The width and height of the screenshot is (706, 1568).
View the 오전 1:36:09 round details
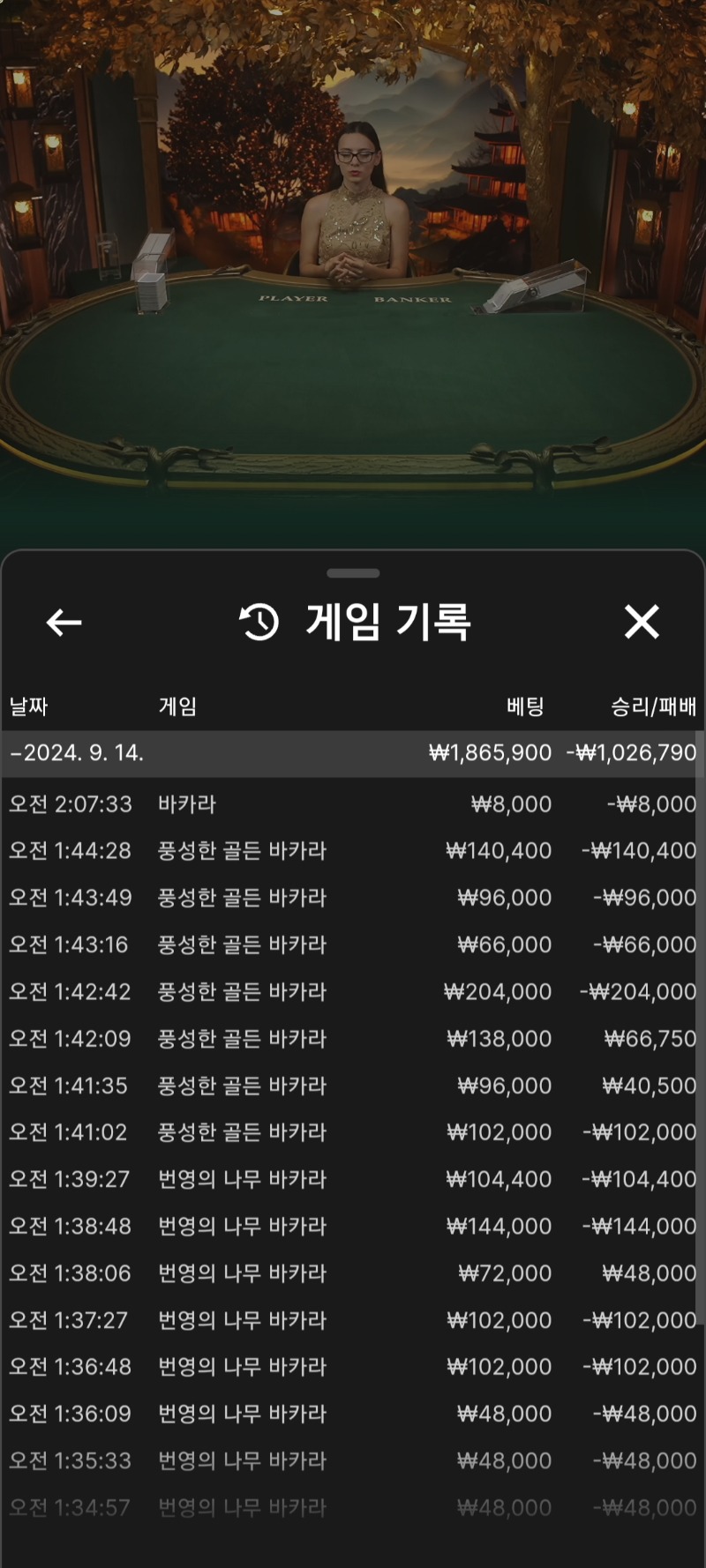(x=352, y=1414)
